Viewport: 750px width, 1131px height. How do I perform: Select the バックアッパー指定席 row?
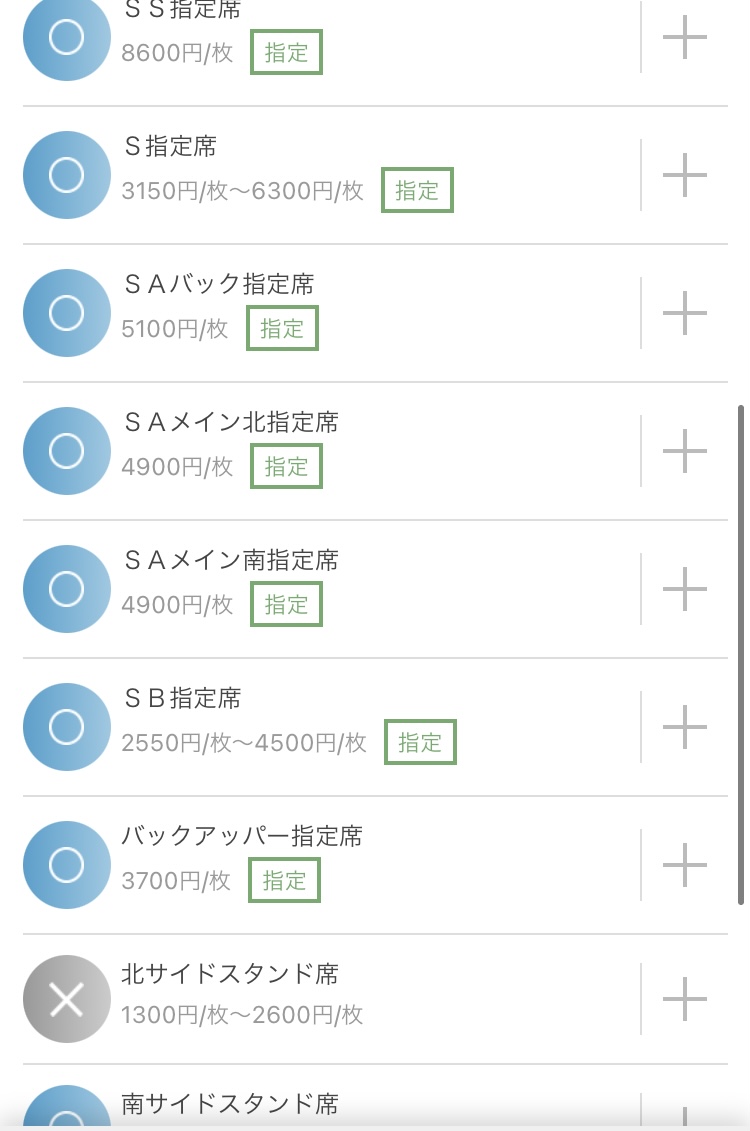pos(330,865)
